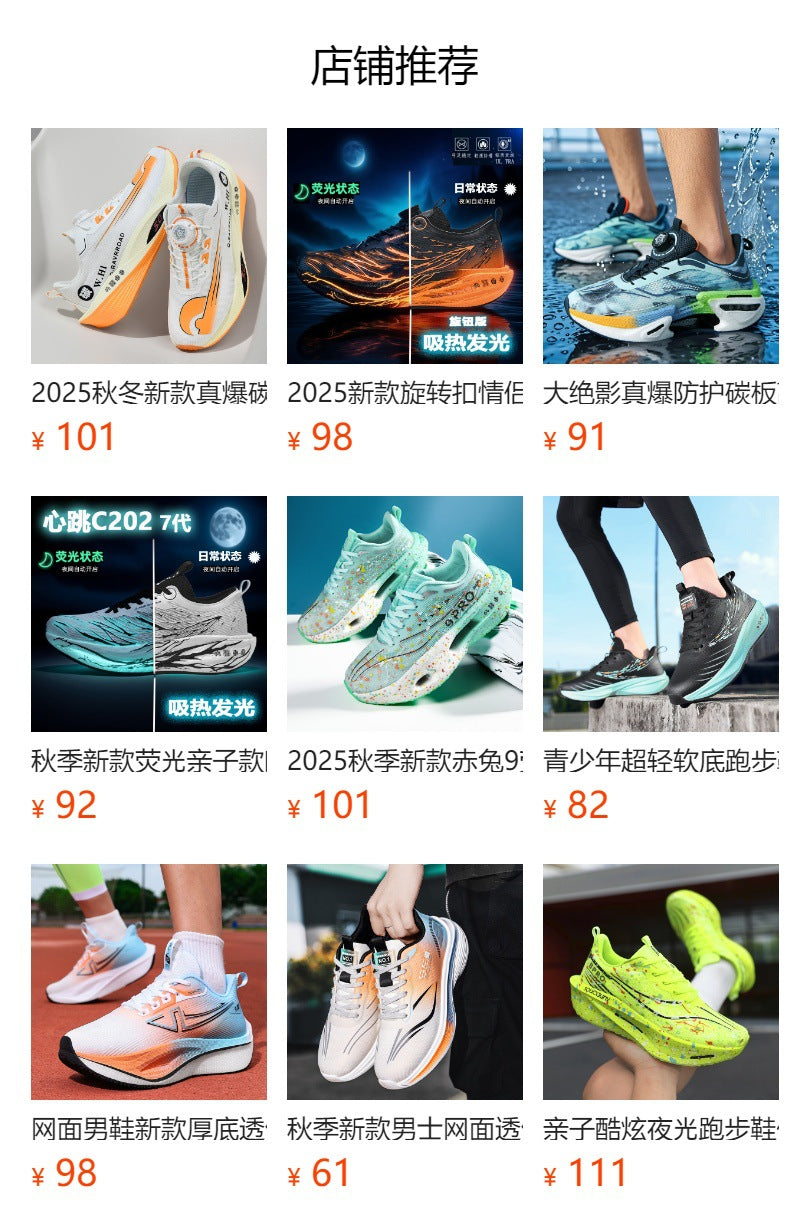Open the 青少年超轻软底跑步 product link
Image resolution: width=790 pixels, height=1232 pixels.
tap(656, 762)
